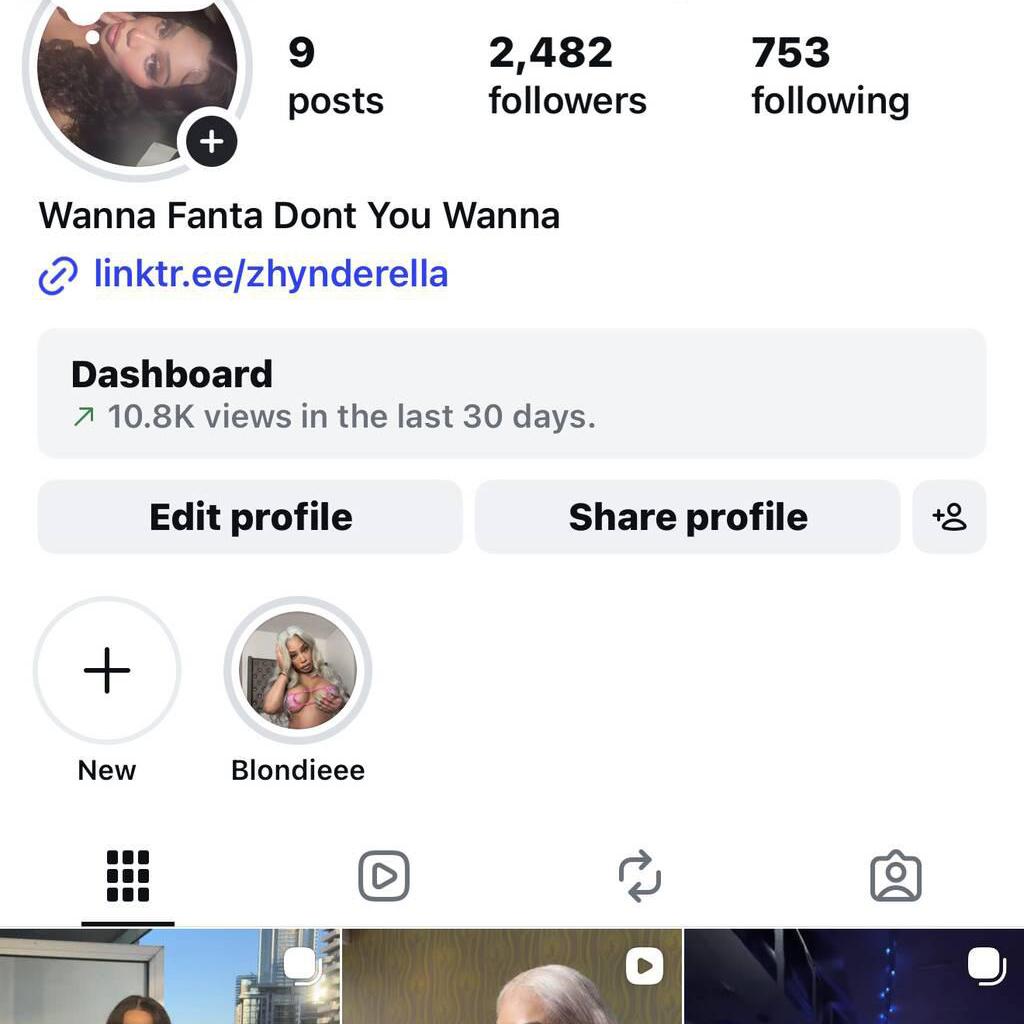Open the dark blue lights post
Screen dimensions: 1024x1024
[x=854, y=977]
